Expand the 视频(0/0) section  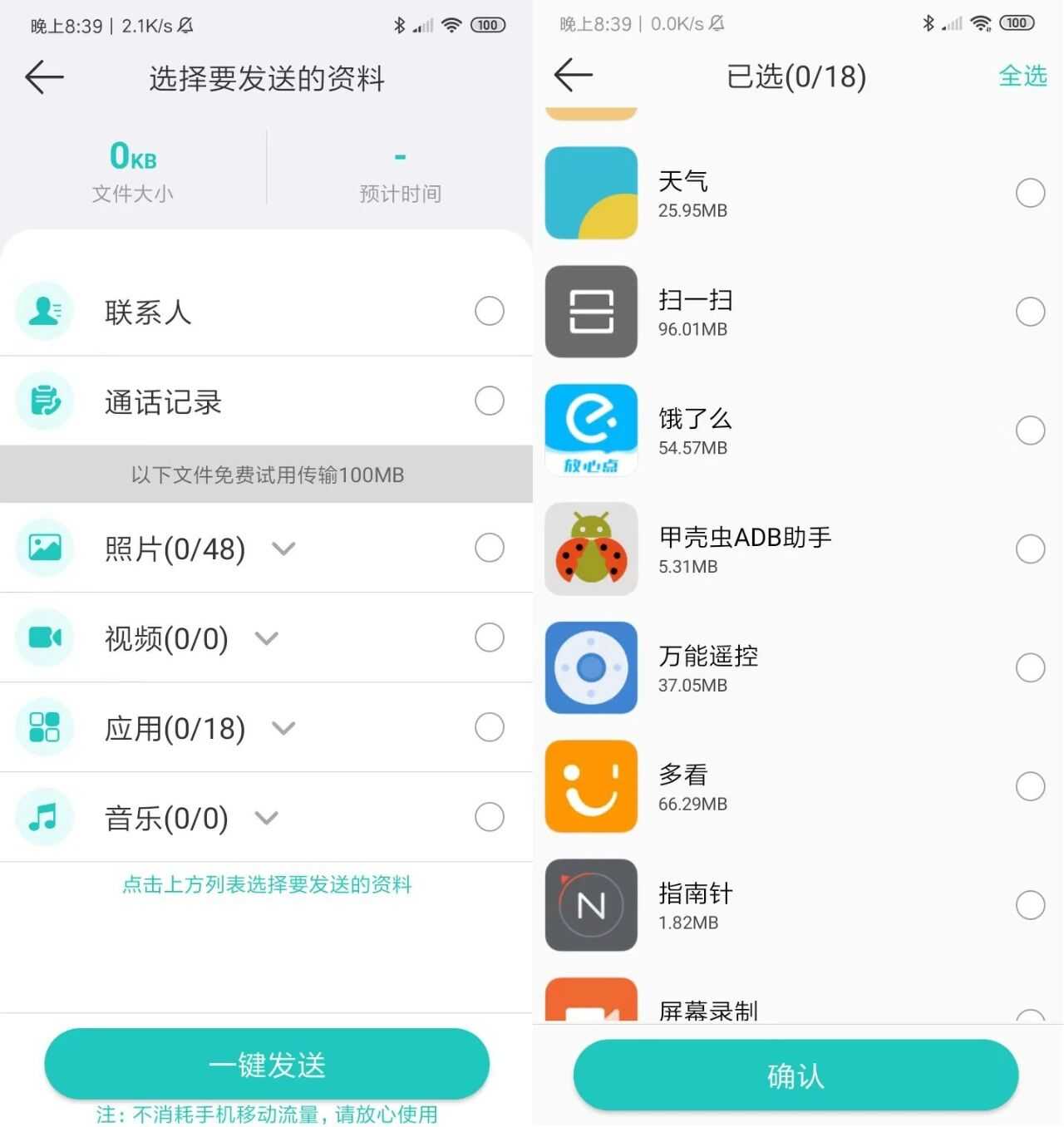pos(266,638)
